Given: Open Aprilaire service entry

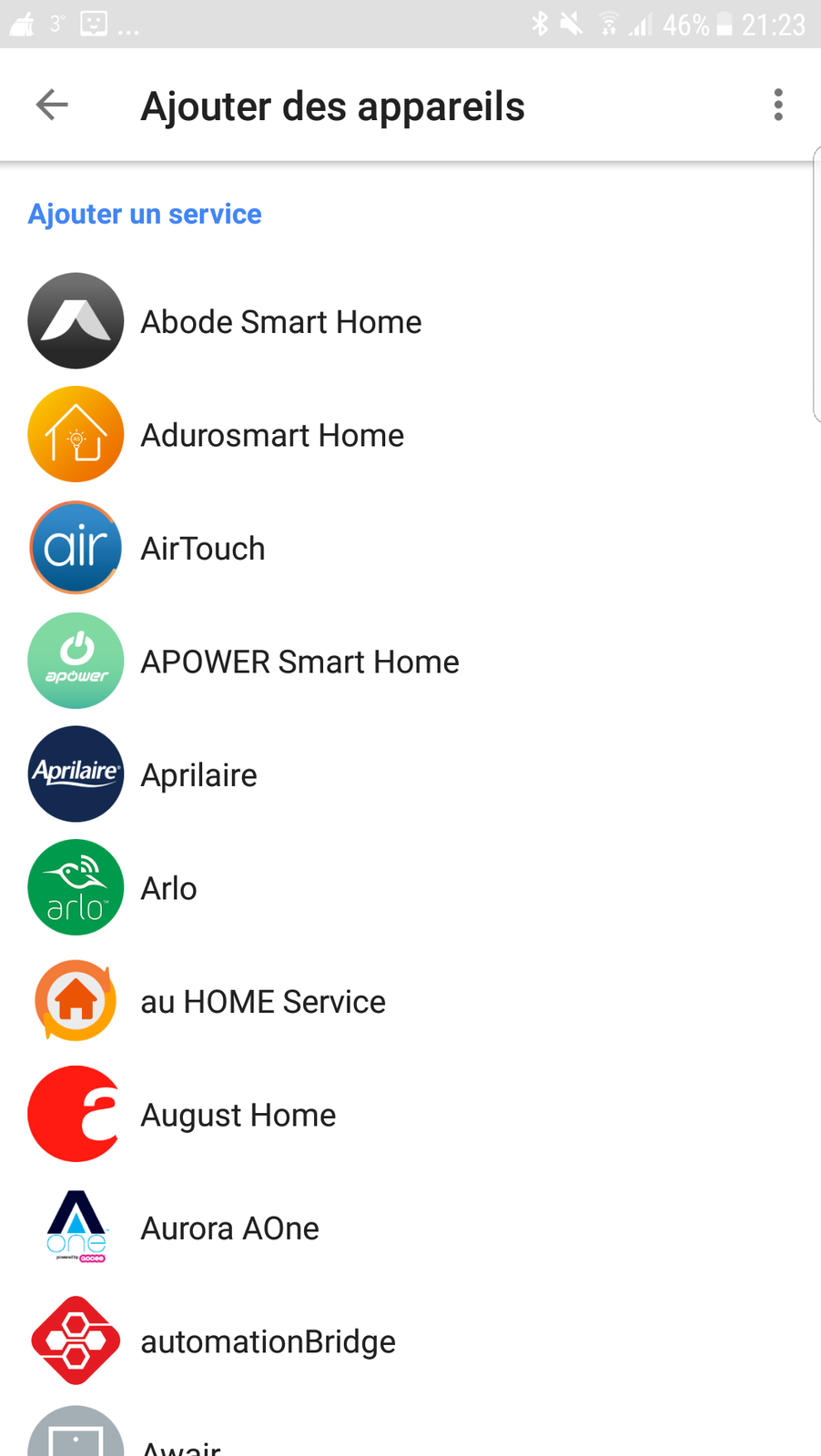Looking at the screenshot, I should pos(198,775).
